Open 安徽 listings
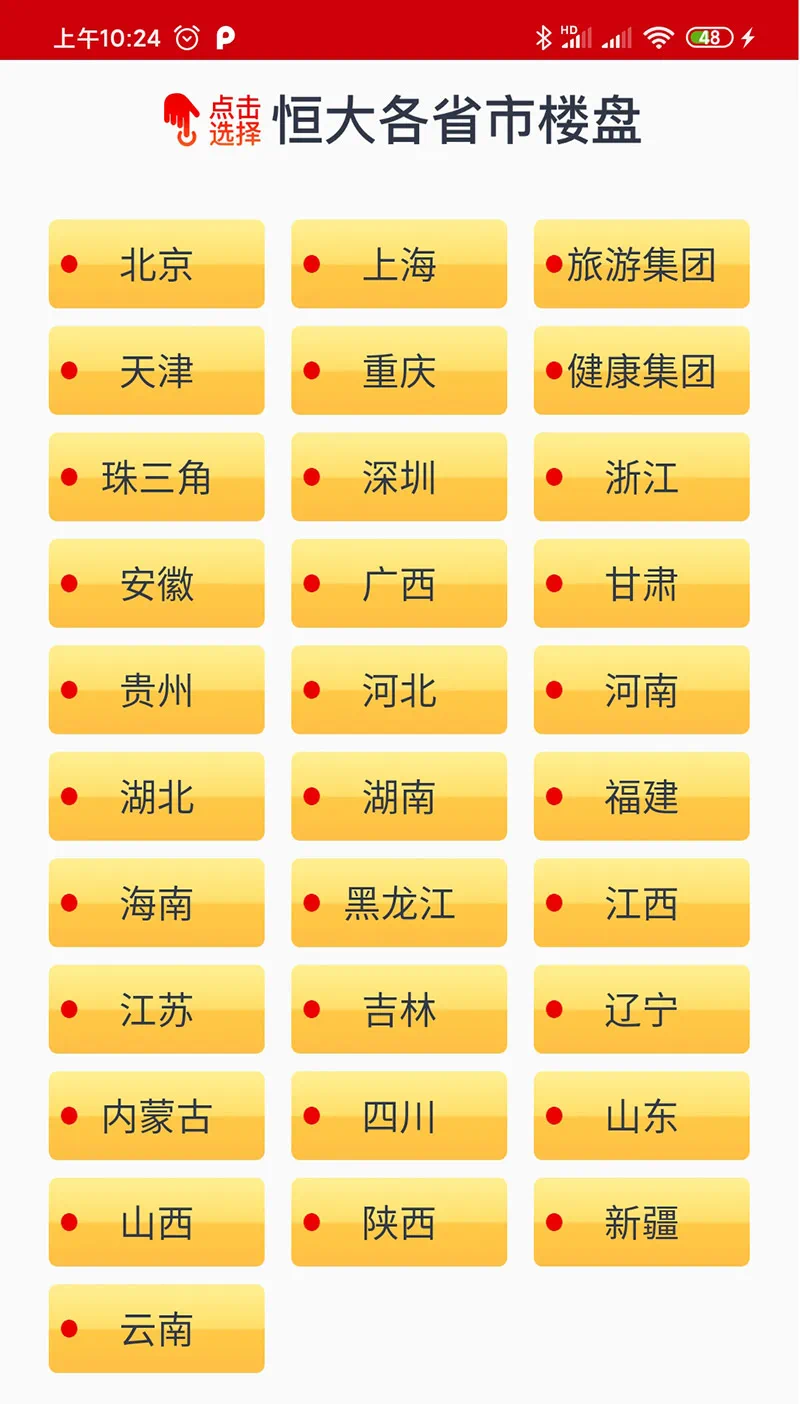The image size is (800, 1404). (156, 583)
